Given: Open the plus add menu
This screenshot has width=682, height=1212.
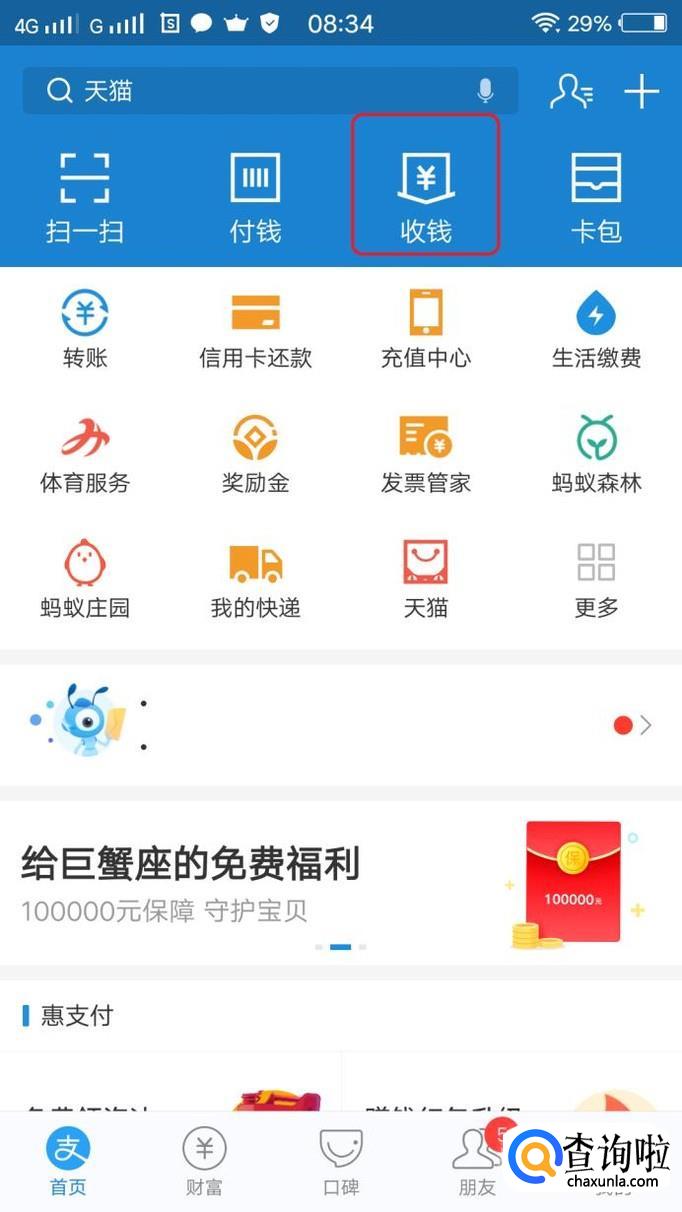Looking at the screenshot, I should click(x=641, y=92).
